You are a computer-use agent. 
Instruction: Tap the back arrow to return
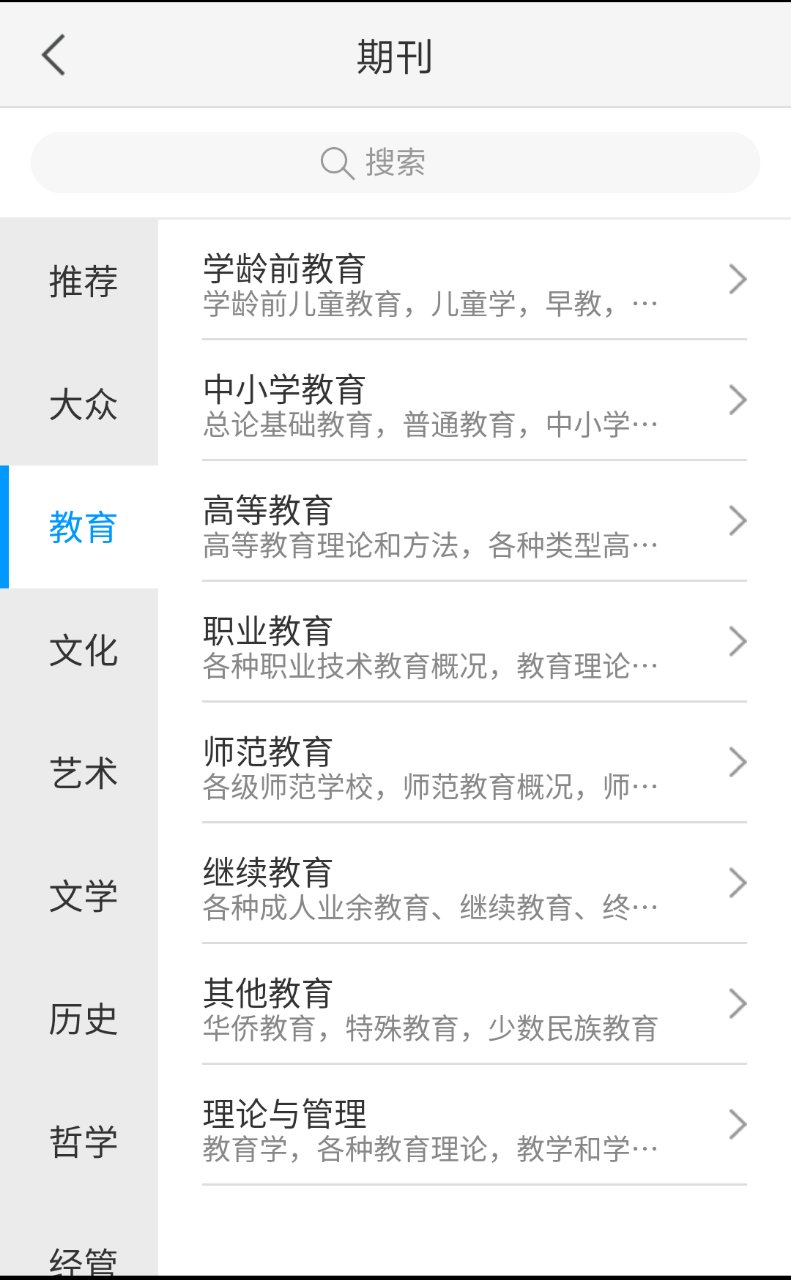pos(52,55)
